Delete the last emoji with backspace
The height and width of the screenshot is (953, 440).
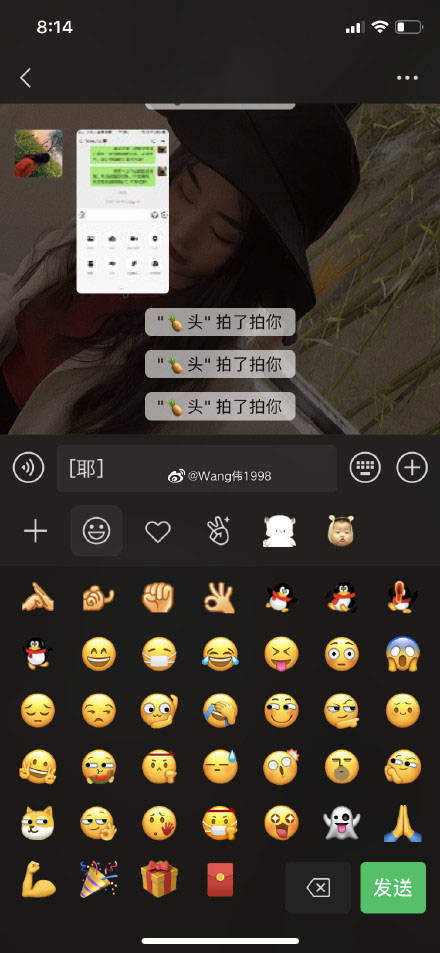(318, 887)
